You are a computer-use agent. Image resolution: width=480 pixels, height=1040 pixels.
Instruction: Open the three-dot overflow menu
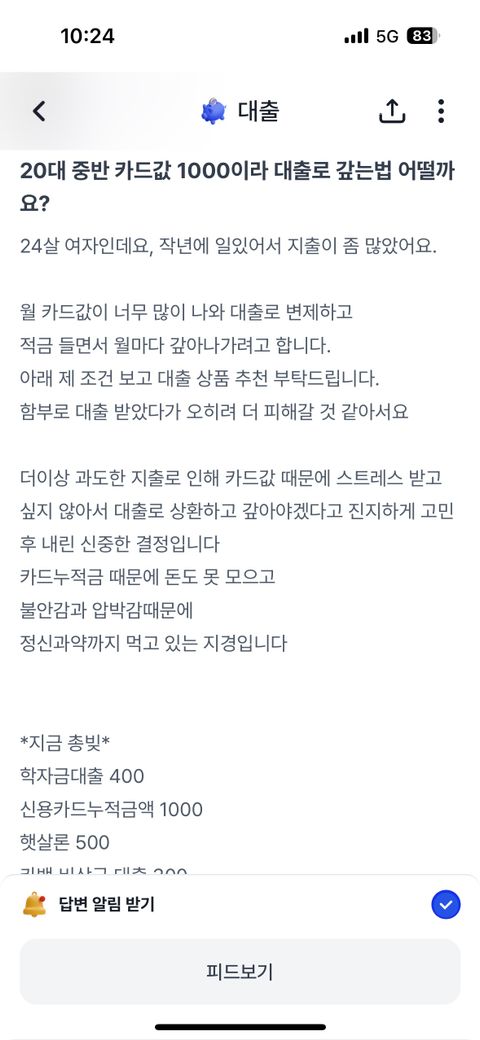(441, 111)
